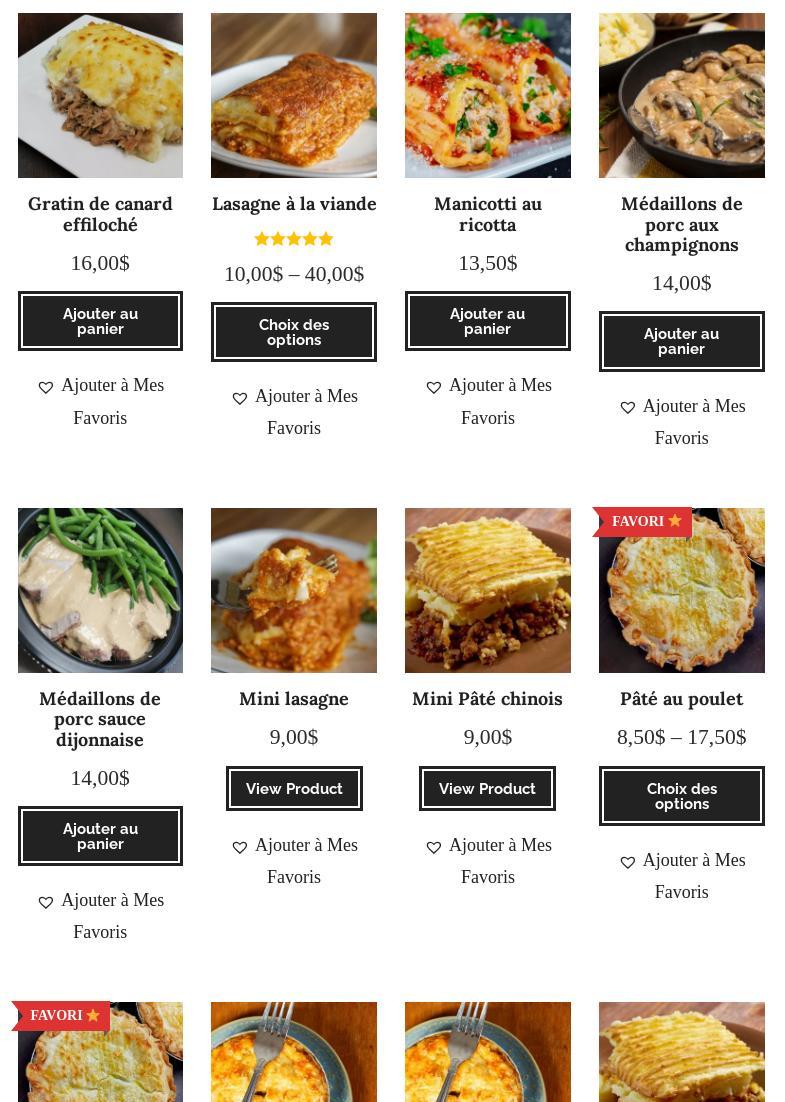Add Gratin de canard effiloché to cart

pyautogui.click(x=100, y=321)
